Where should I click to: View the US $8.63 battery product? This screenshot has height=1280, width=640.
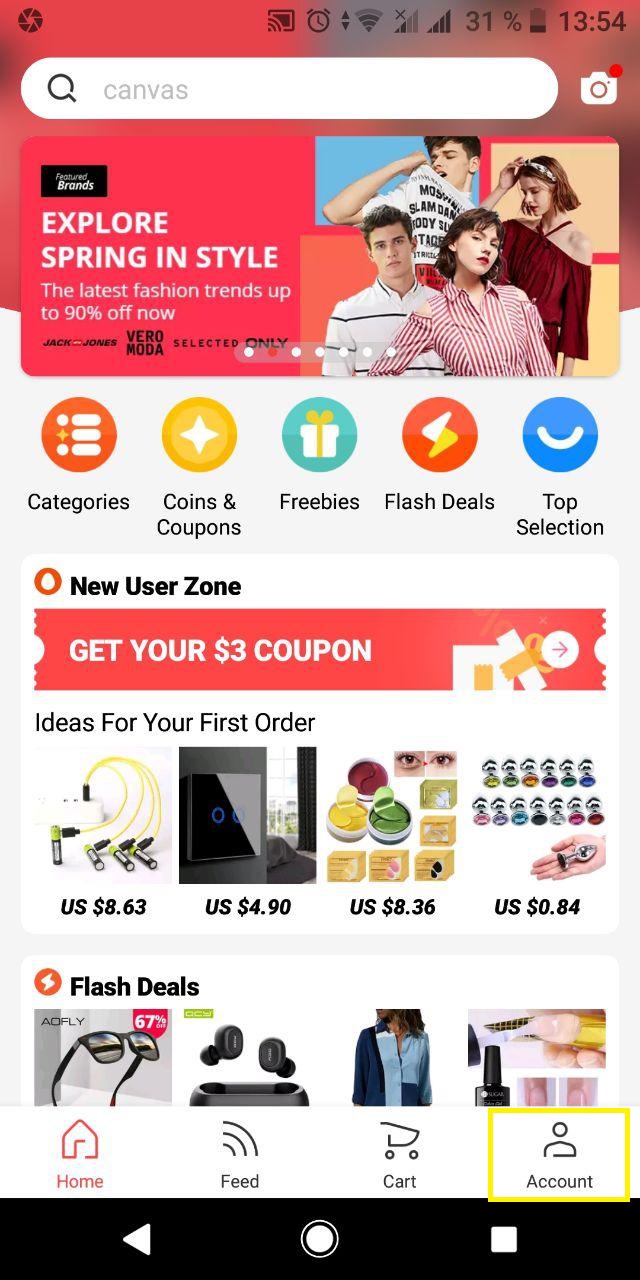pyautogui.click(x=103, y=815)
